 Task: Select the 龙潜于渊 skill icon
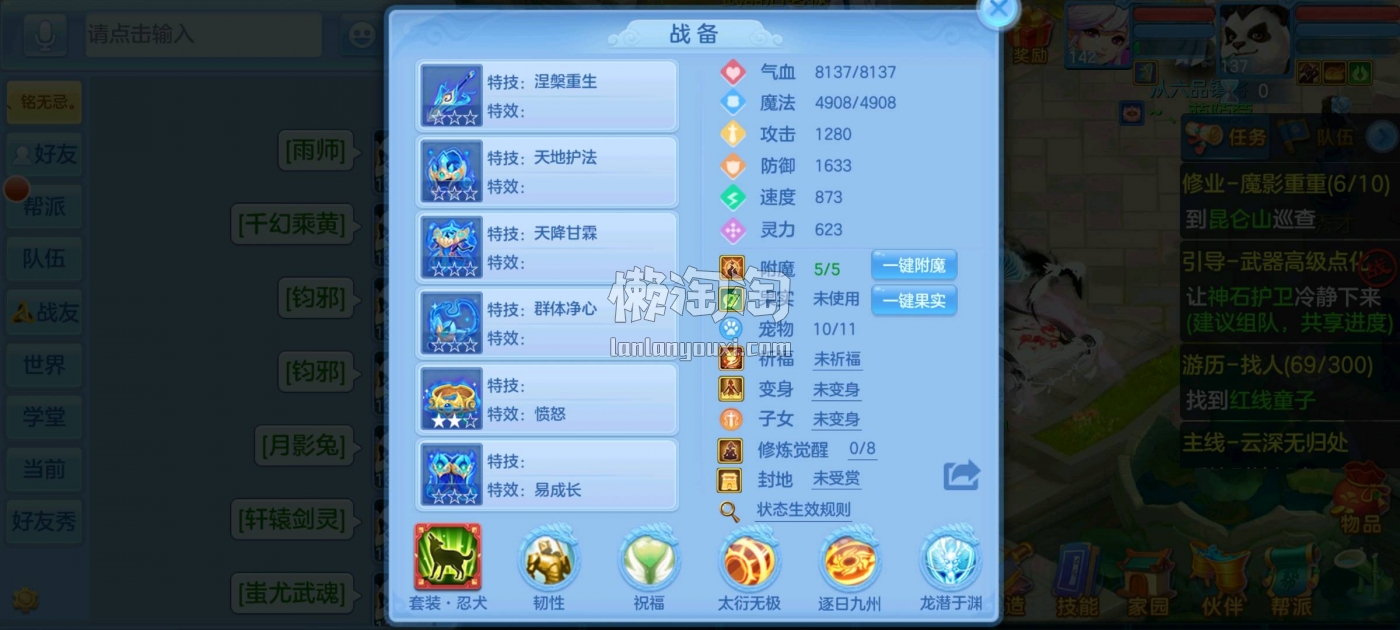click(950, 560)
